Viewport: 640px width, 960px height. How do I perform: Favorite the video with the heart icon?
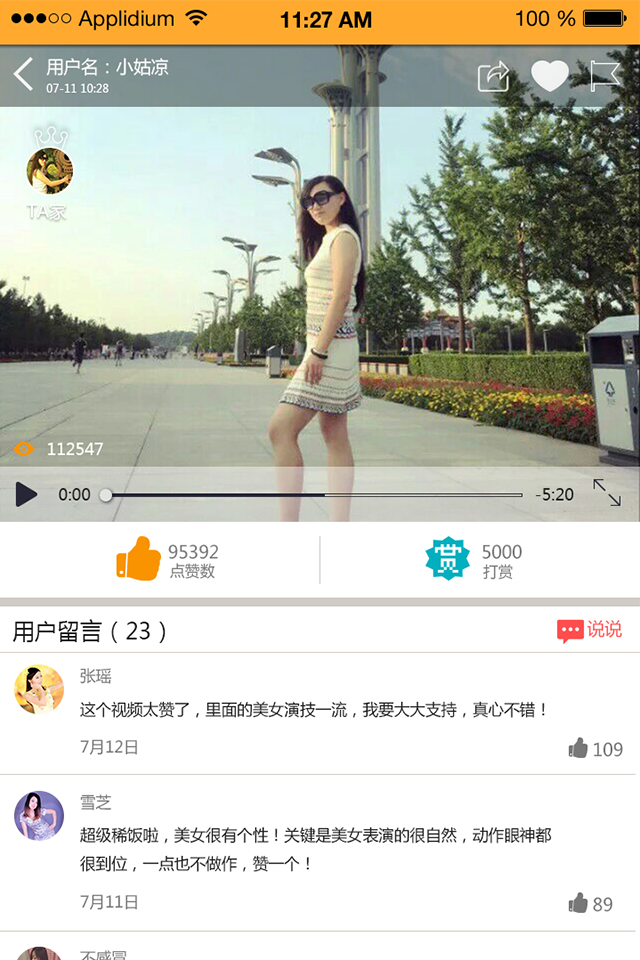[549, 76]
